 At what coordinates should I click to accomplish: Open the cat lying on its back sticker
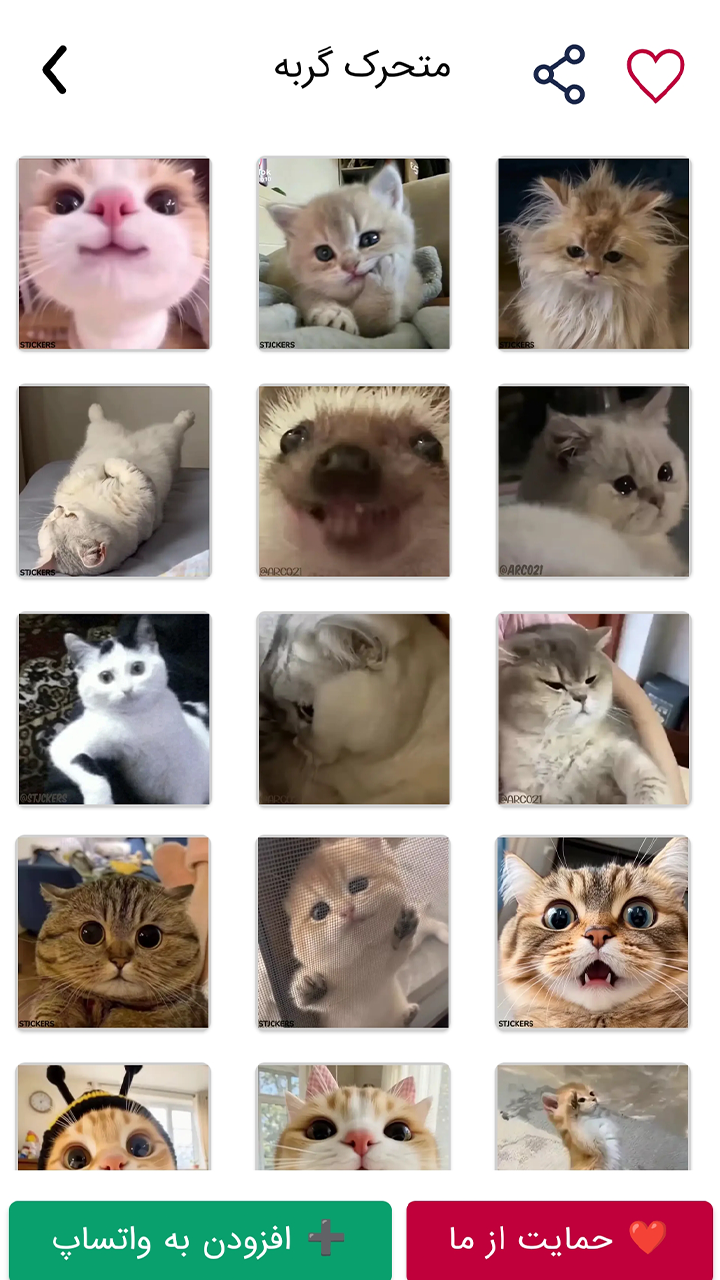(114, 481)
